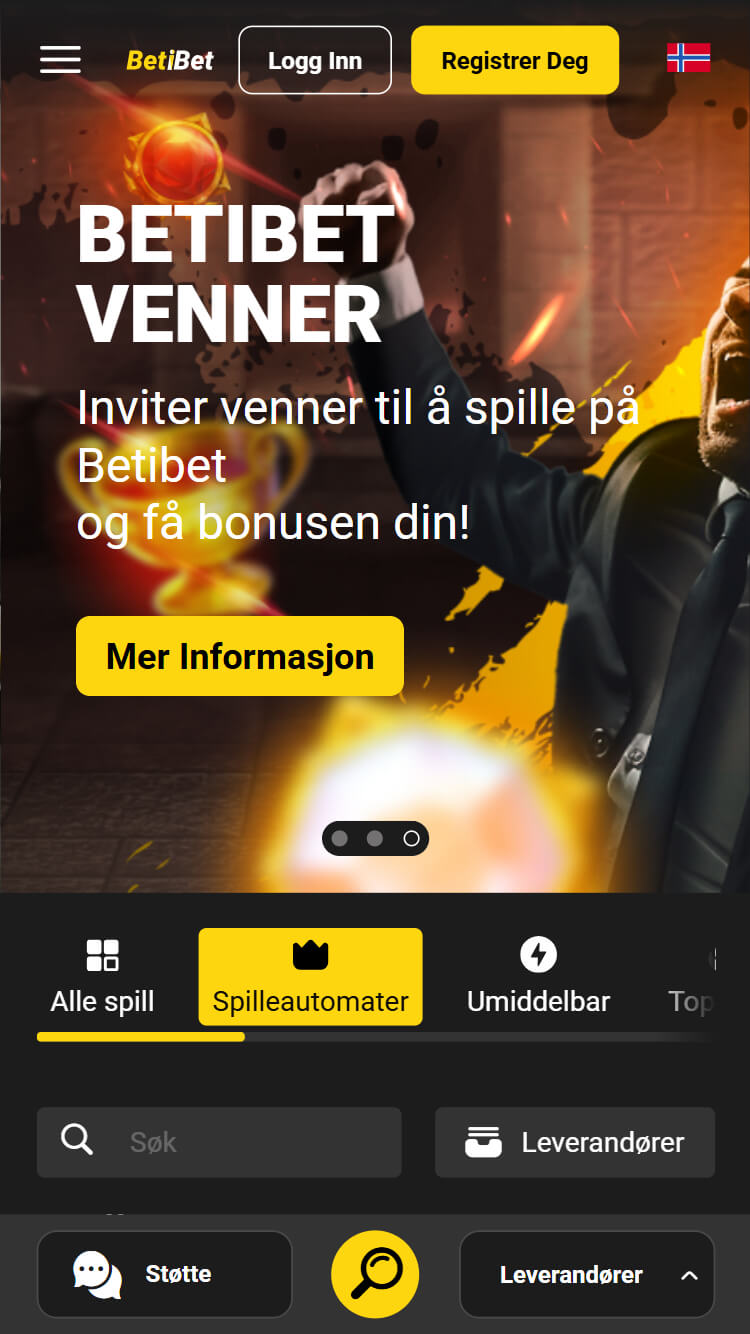Open Mer Informasjon on the banner
This screenshot has height=1334, width=750.
tap(240, 656)
